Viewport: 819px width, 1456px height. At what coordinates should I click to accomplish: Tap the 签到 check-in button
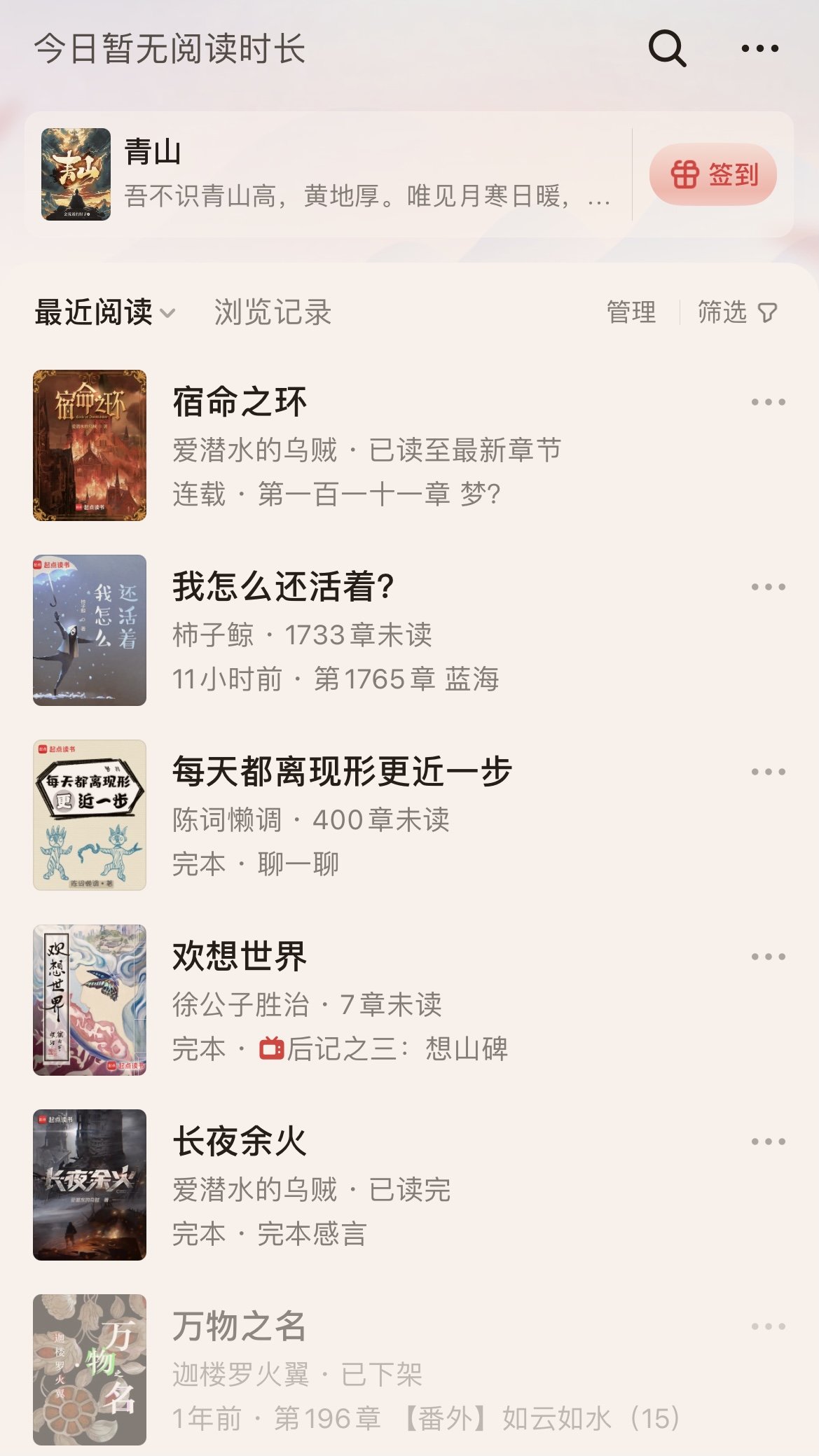(713, 174)
